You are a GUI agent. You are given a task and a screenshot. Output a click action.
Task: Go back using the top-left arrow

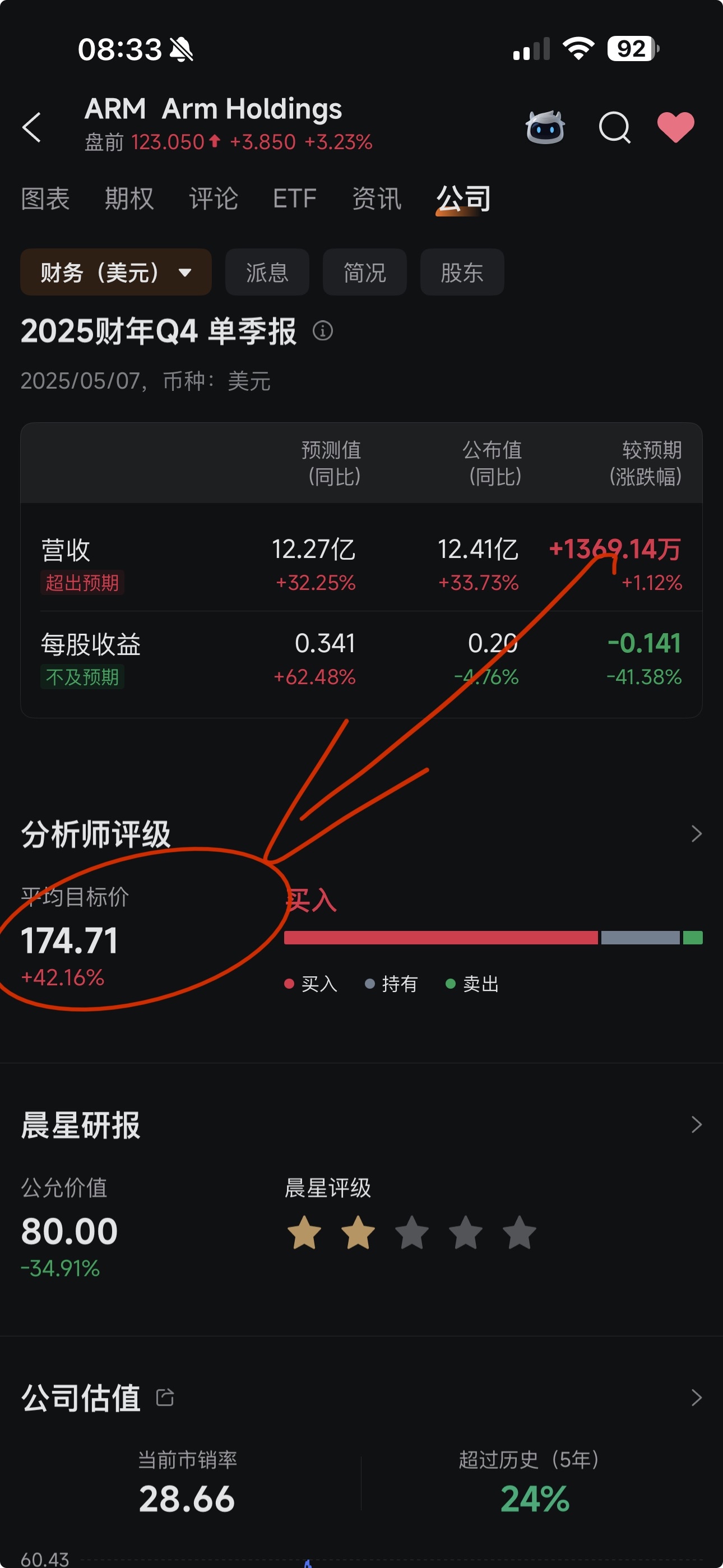coord(31,127)
